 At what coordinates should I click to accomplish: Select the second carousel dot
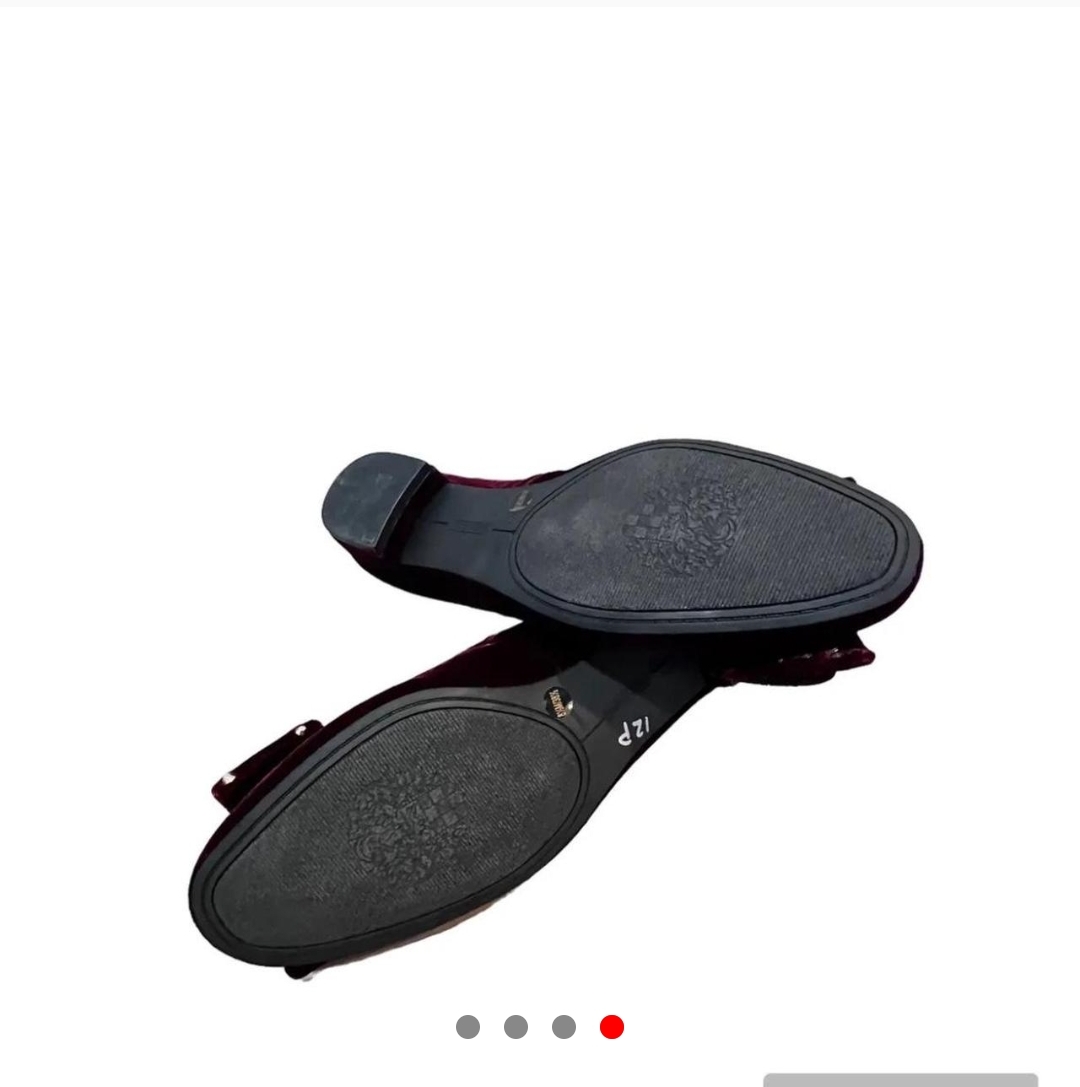click(x=516, y=1027)
